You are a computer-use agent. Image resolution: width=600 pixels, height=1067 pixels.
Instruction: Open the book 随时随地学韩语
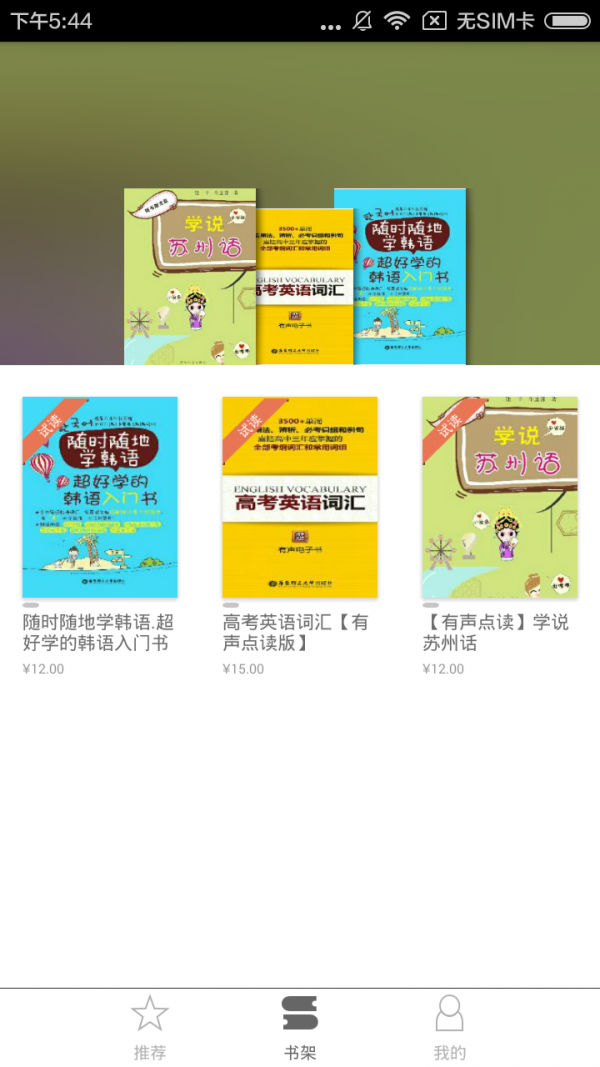(x=100, y=497)
